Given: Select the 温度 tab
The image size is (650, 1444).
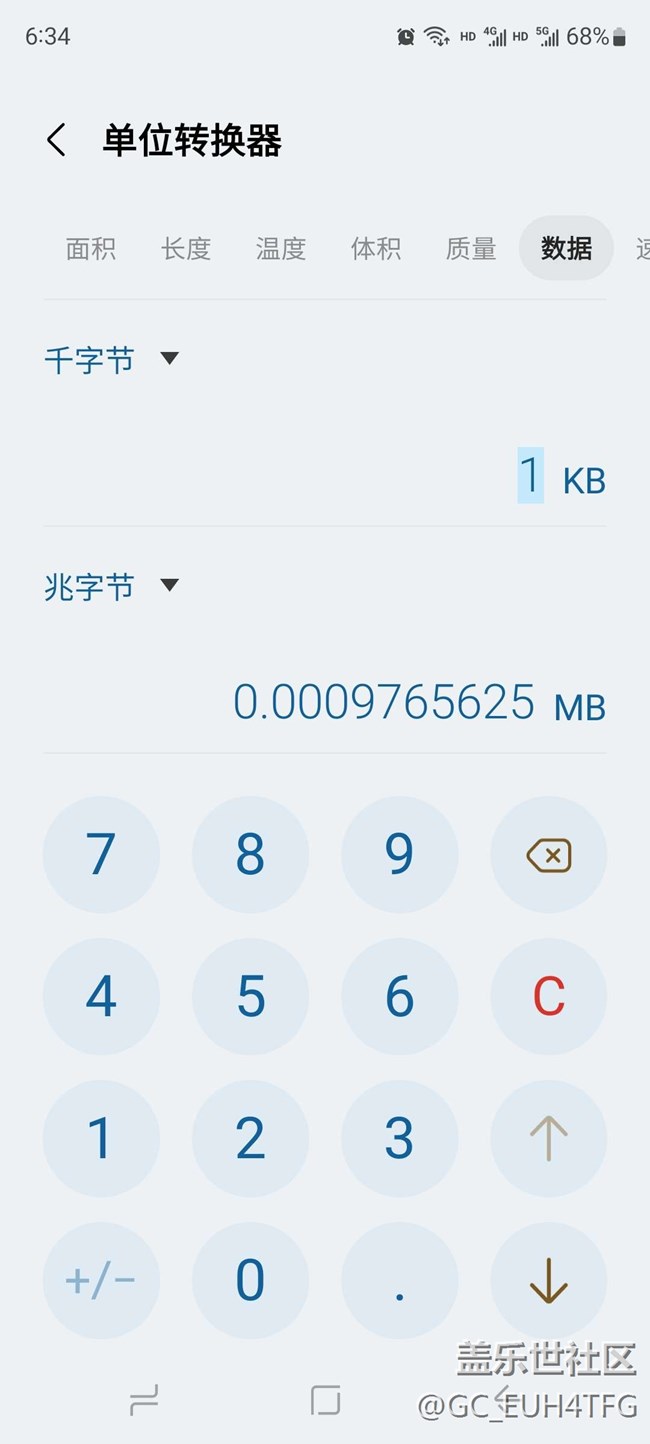Looking at the screenshot, I should [x=281, y=248].
